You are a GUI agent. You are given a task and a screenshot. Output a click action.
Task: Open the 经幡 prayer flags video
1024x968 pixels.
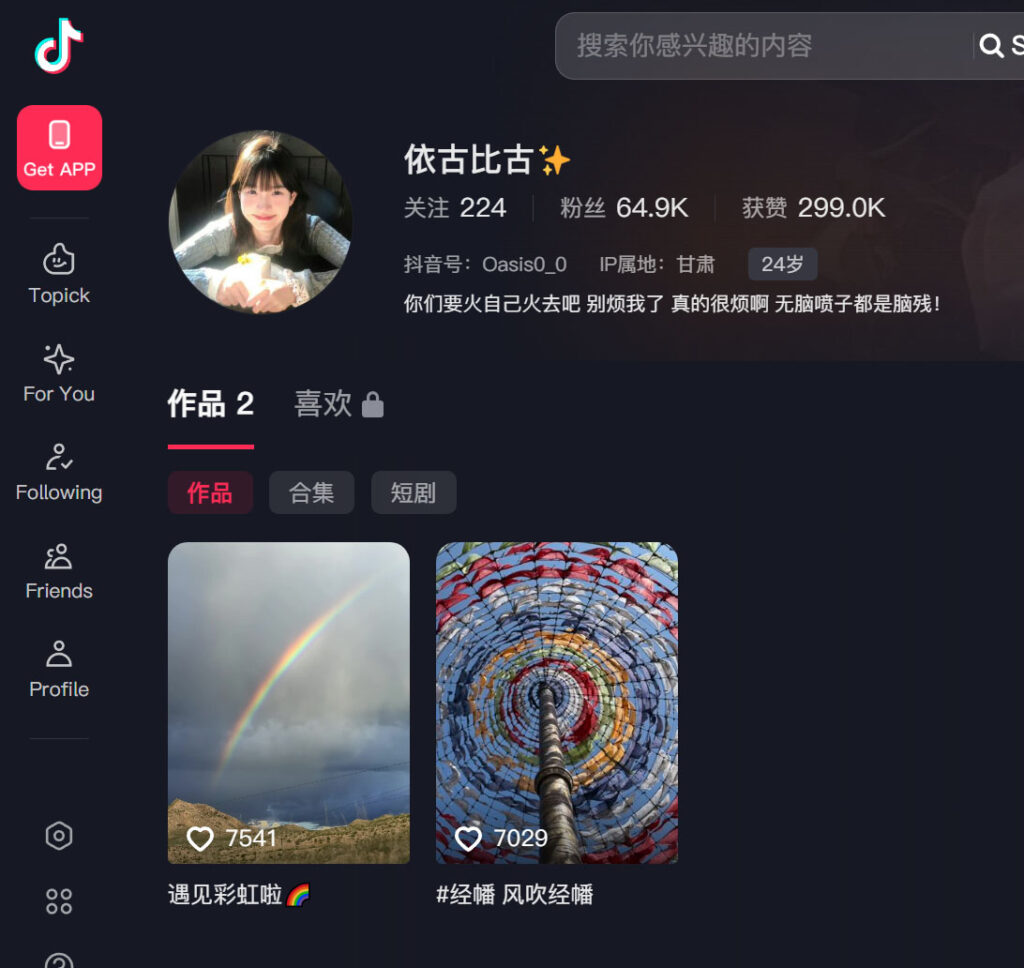556,702
